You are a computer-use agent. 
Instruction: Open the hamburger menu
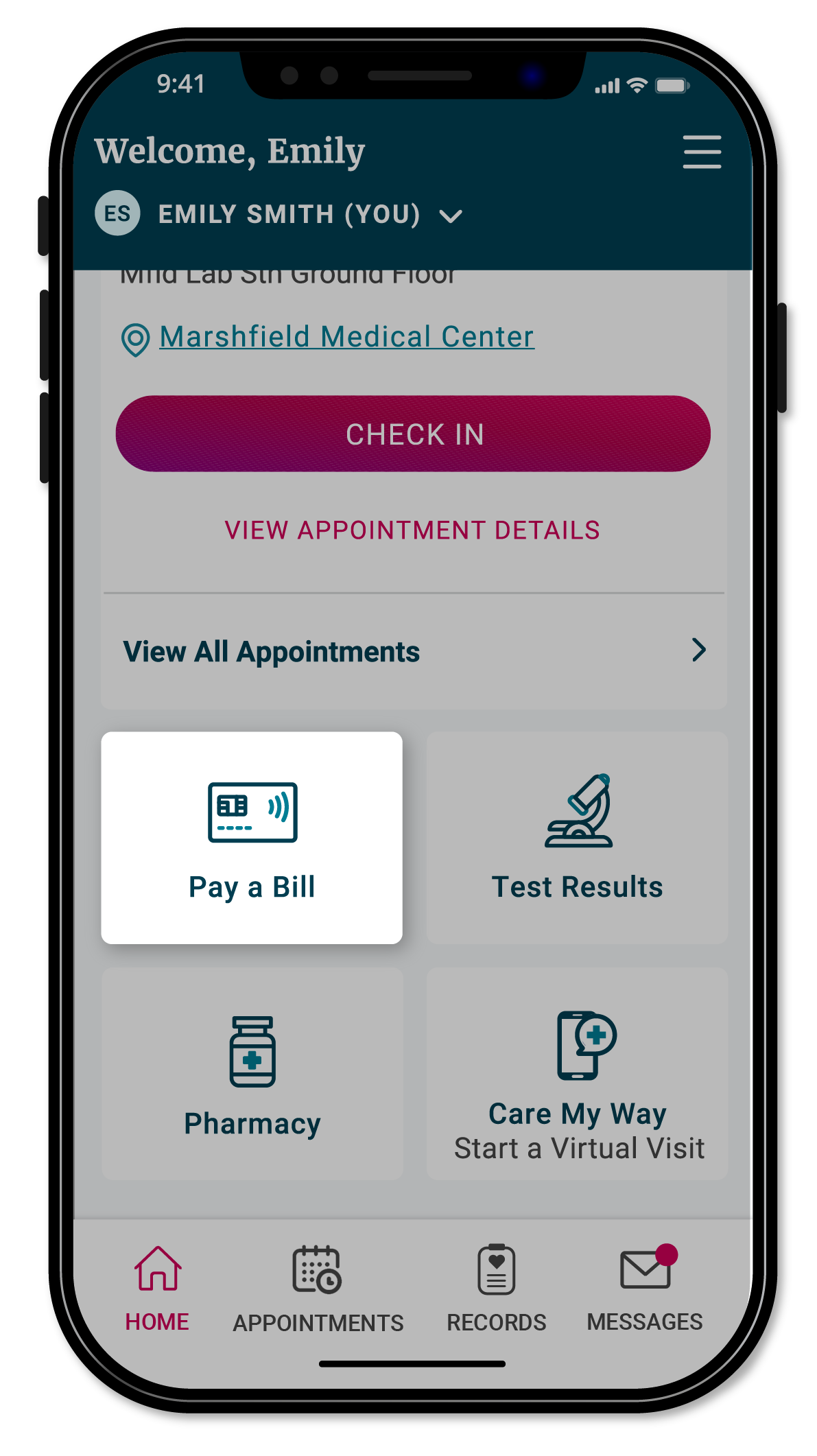pos(701,152)
